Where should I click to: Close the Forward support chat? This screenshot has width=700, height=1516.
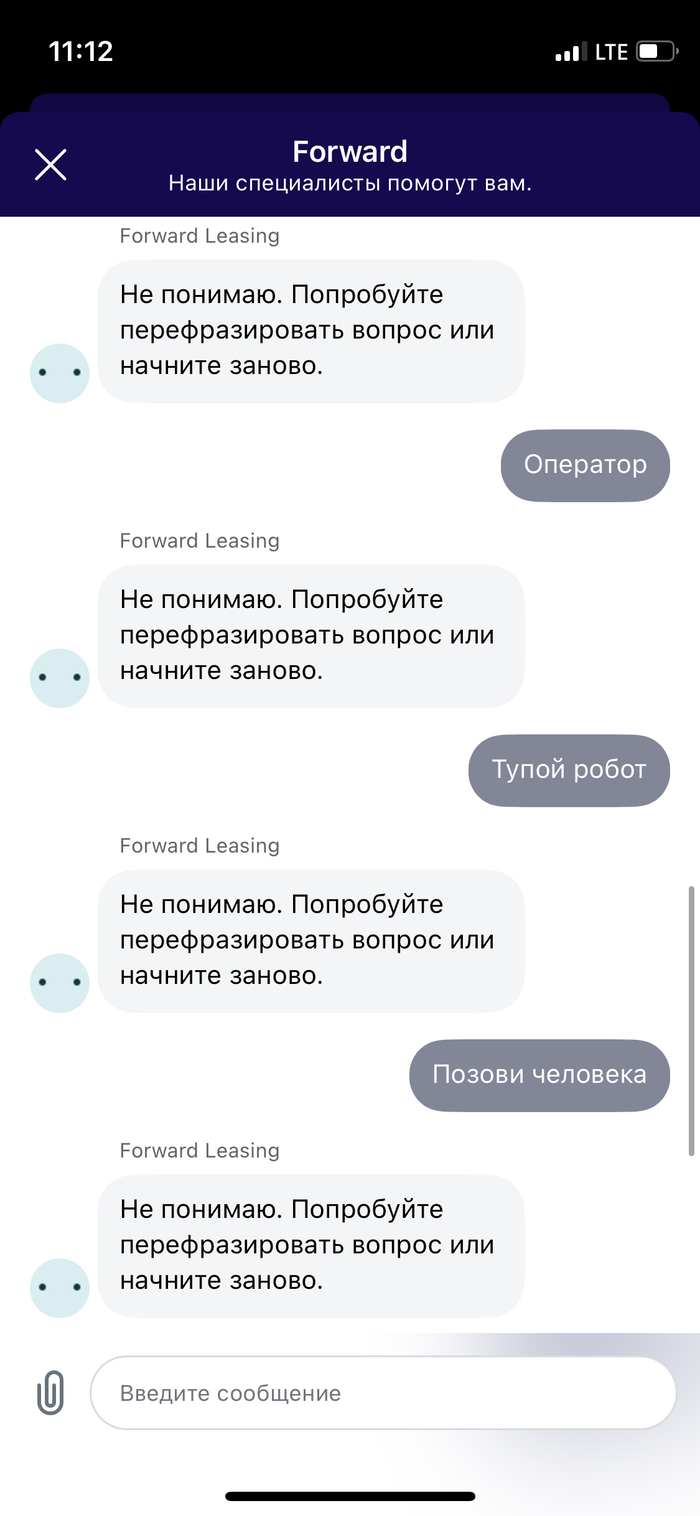(50, 165)
